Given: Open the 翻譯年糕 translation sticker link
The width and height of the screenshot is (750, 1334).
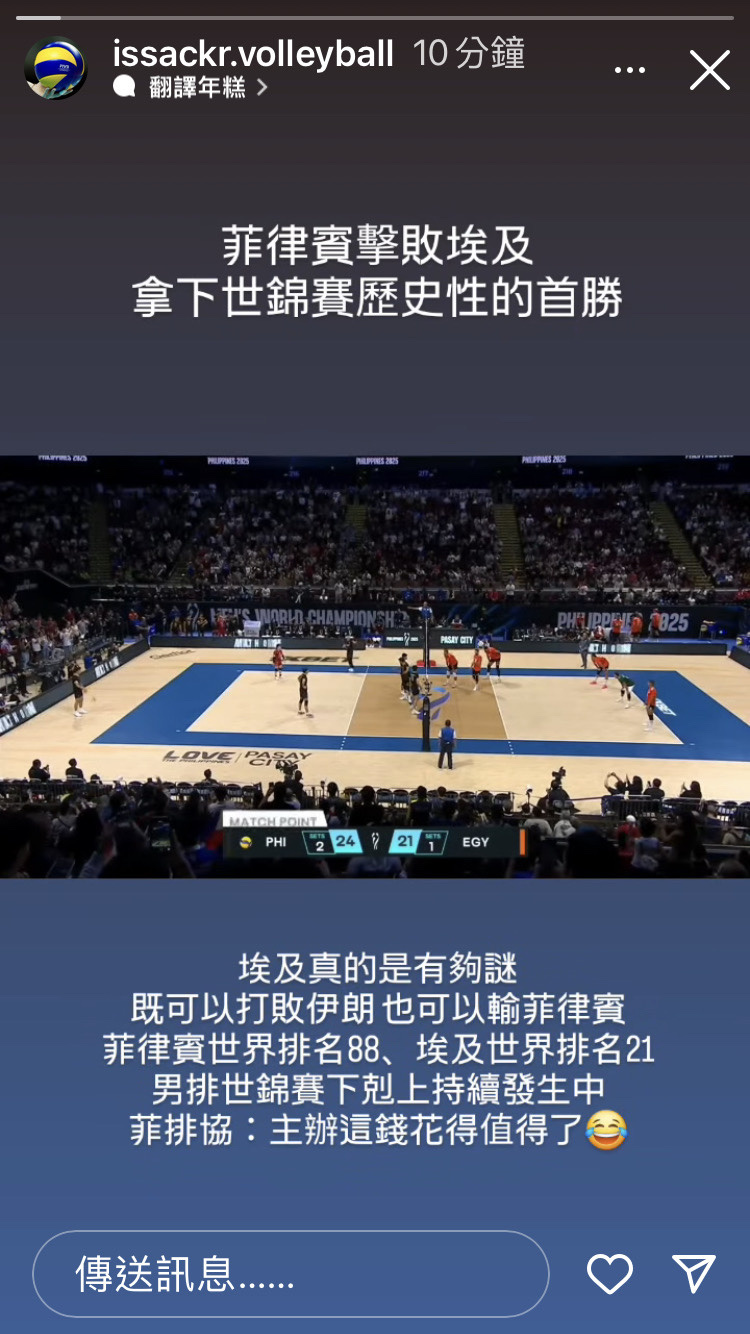Looking at the screenshot, I should coord(196,88).
